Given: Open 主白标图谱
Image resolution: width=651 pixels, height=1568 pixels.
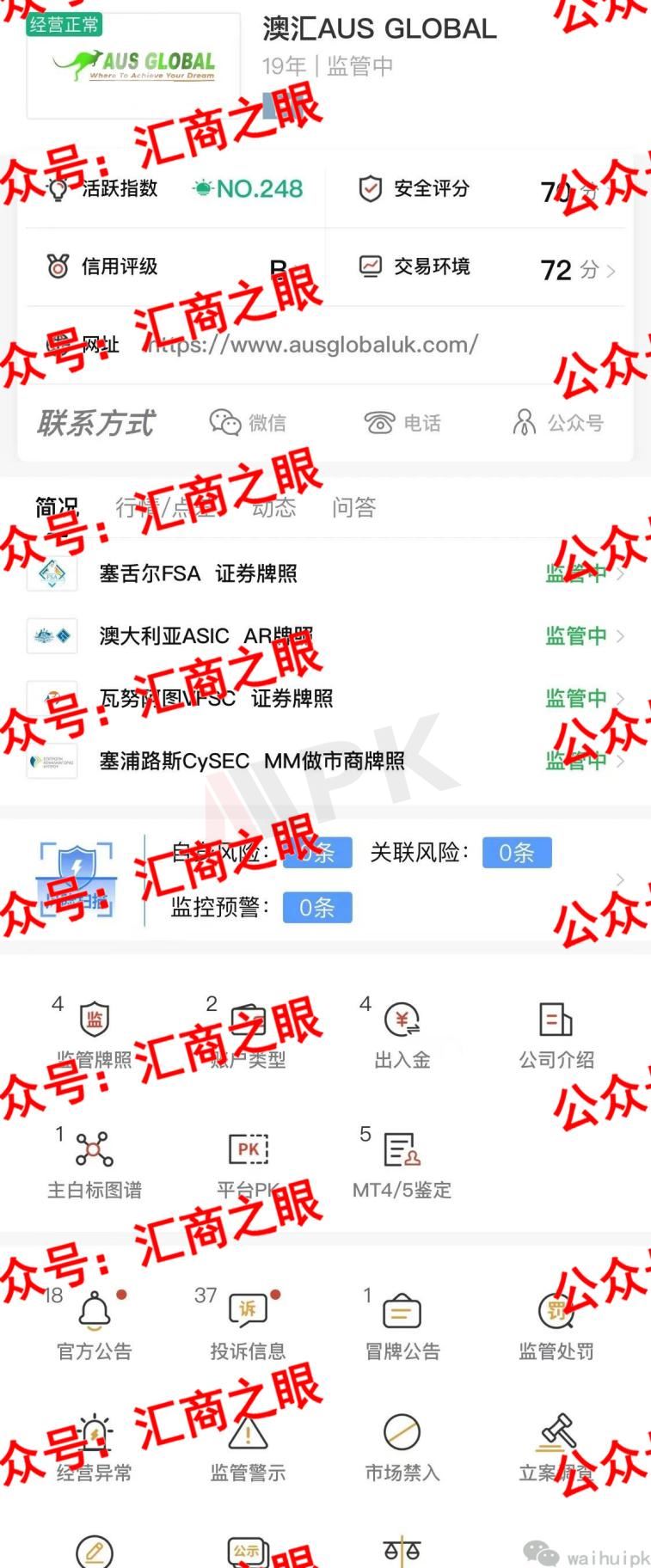Looking at the screenshot, I should tap(95, 1162).
